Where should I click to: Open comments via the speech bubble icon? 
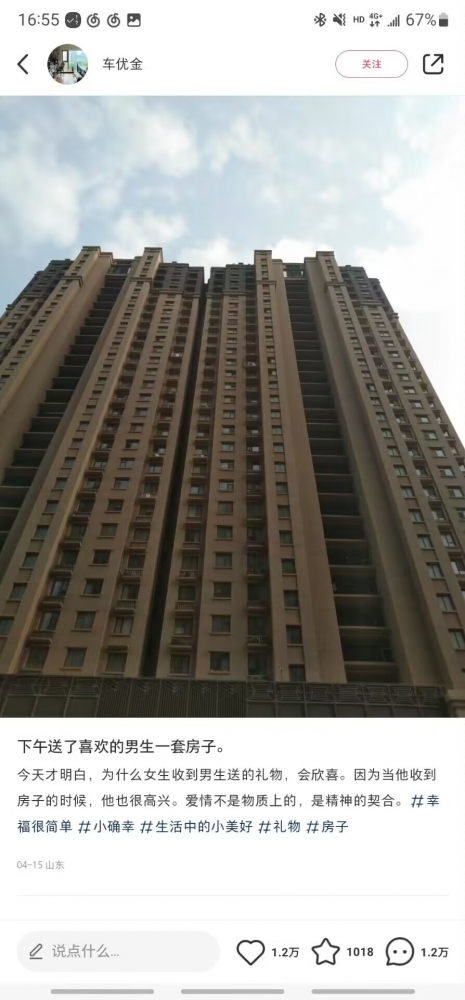coord(400,952)
